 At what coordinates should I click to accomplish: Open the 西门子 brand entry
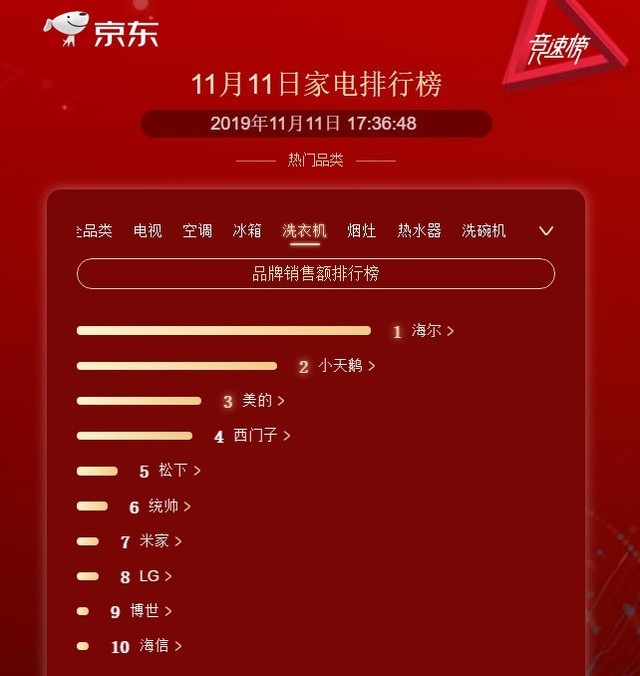coord(261,436)
